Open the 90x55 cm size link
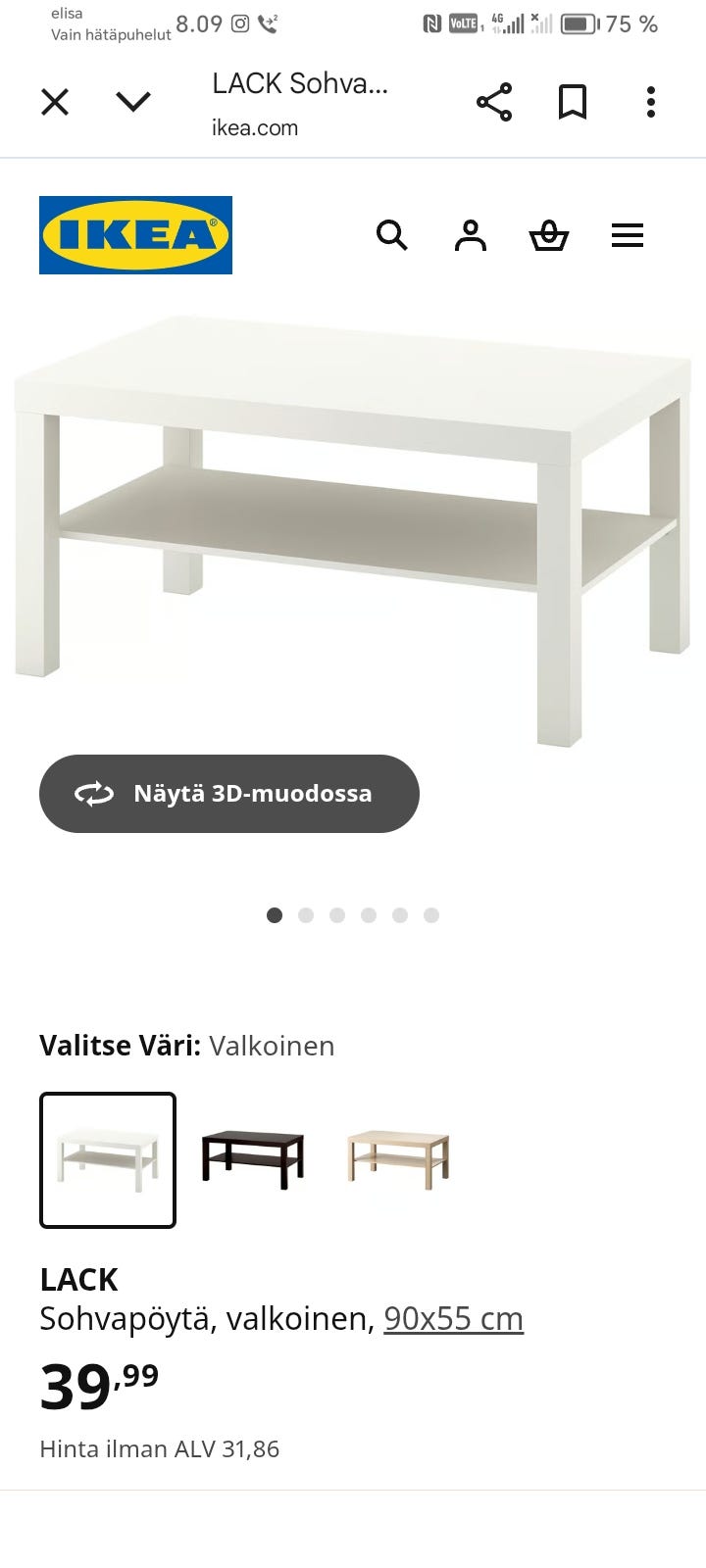This screenshot has height=1568, width=706. [x=454, y=1318]
